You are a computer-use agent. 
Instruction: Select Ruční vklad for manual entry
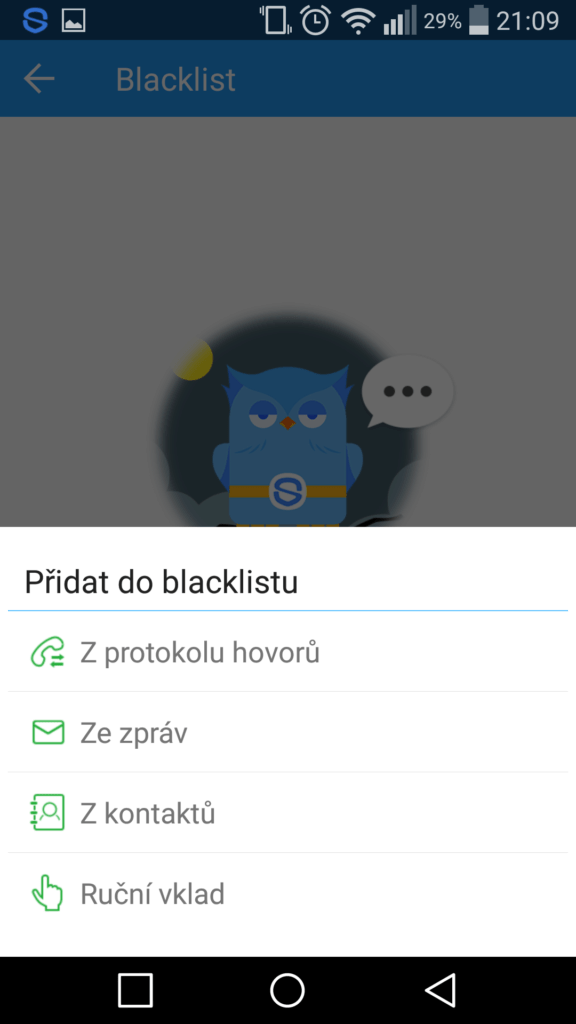(x=287, y=893)
